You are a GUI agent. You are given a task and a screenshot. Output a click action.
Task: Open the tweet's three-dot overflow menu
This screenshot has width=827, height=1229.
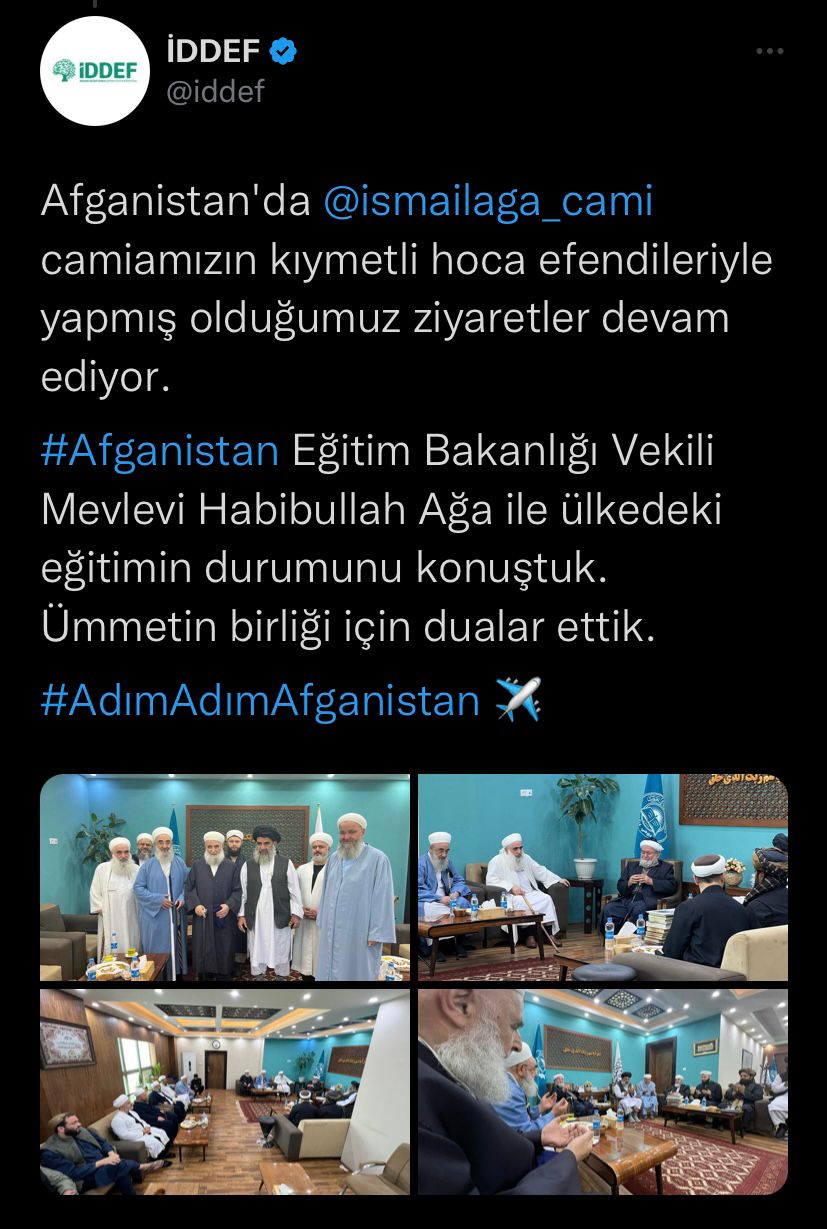(x=769, y=51)
